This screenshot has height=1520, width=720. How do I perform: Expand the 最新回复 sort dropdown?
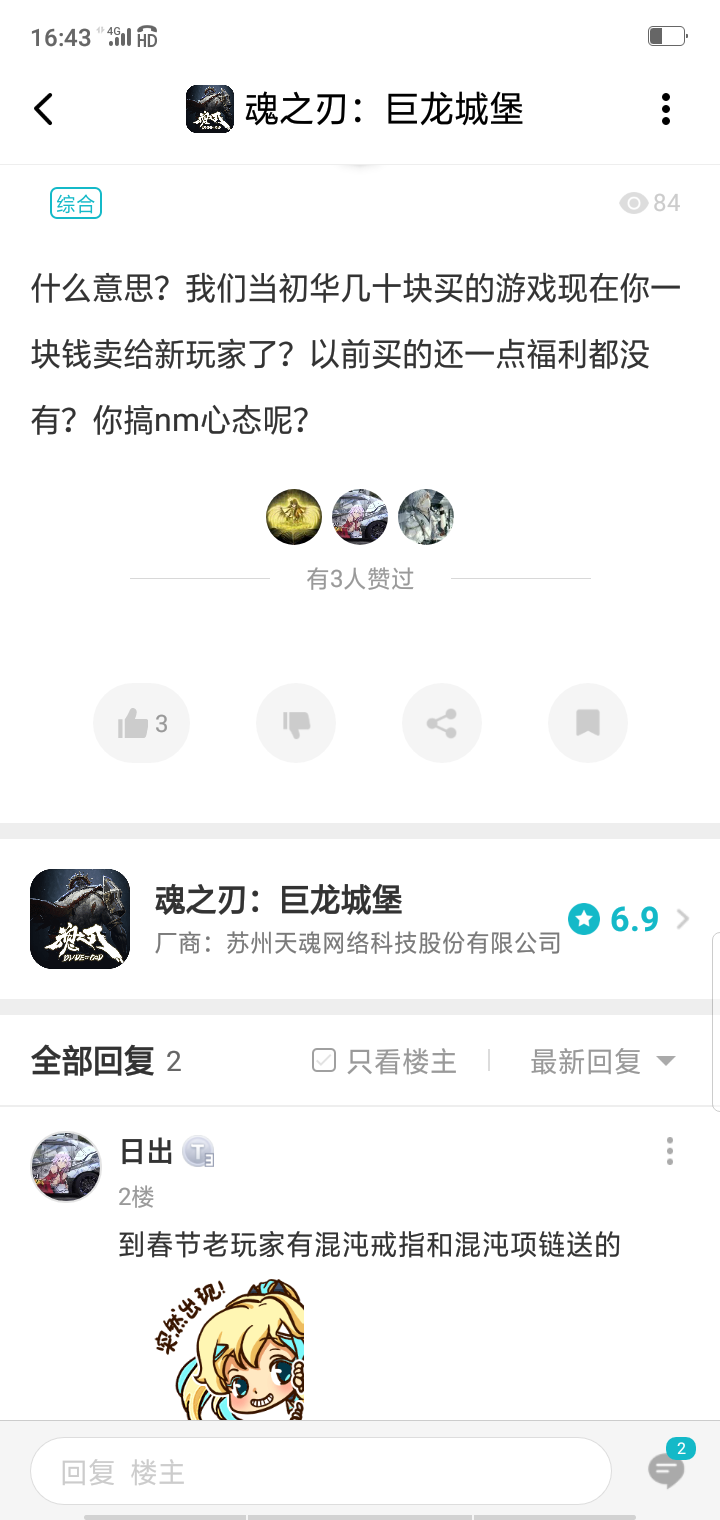coord(602,1061)
